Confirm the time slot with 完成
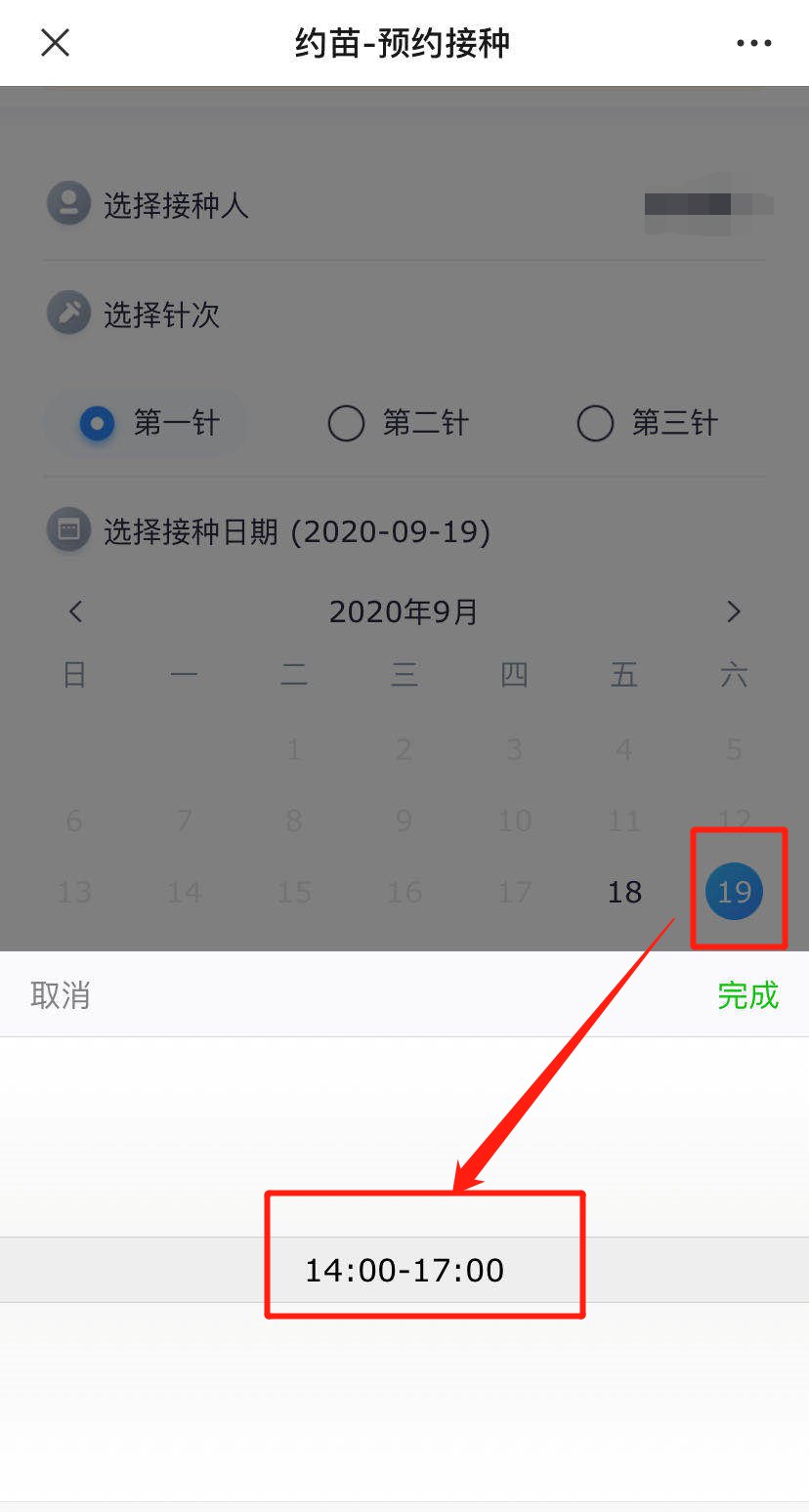 click(747, 995)
